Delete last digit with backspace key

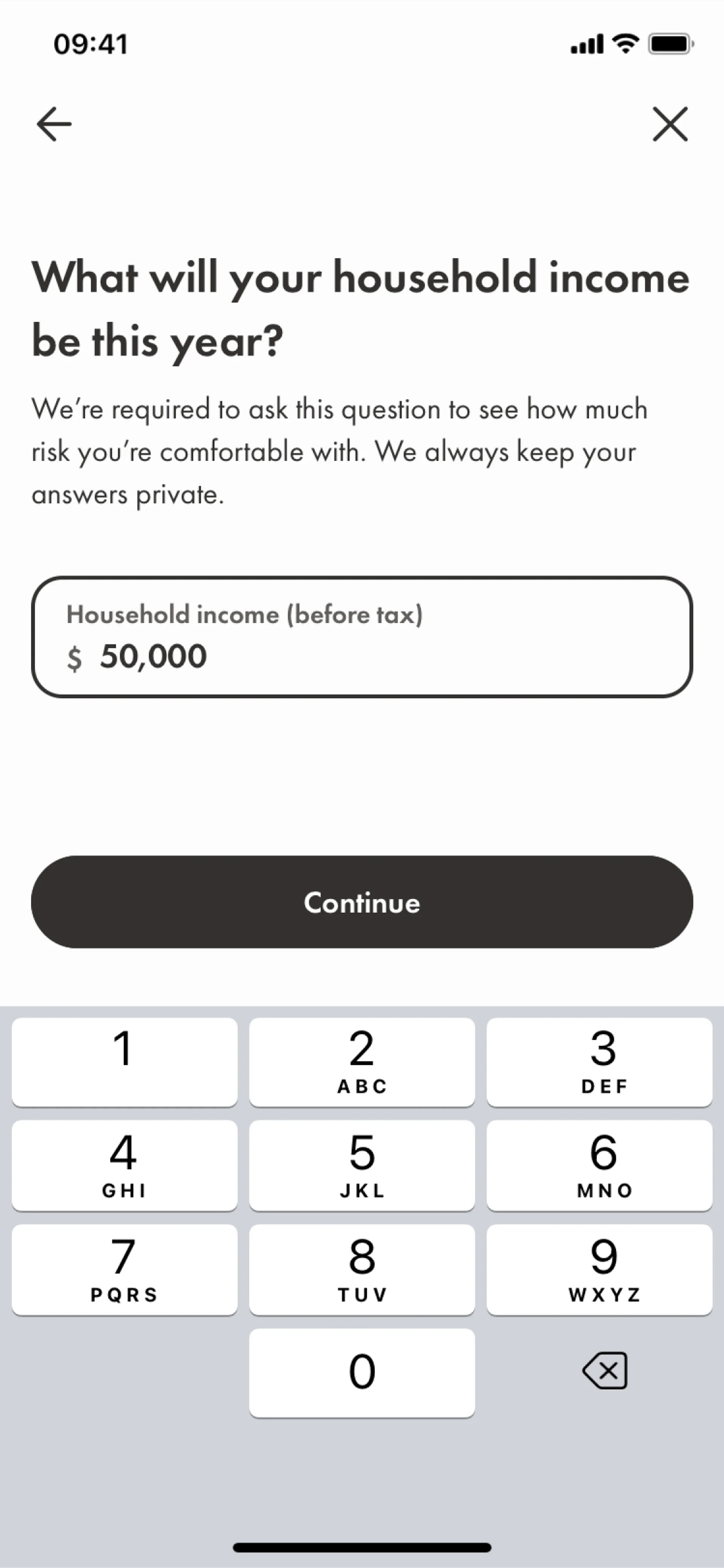point(604,1372)
